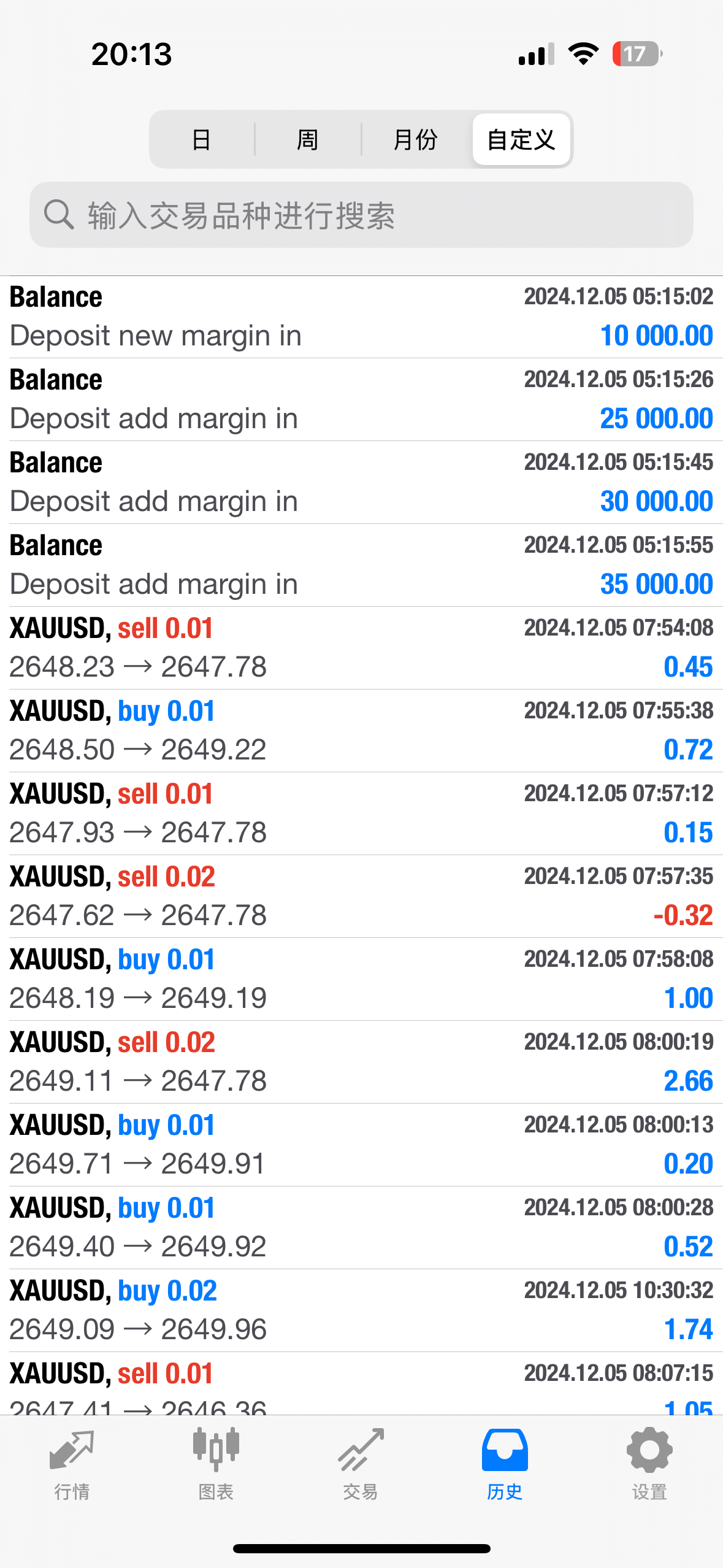This screenshot has height=1568, width=723.
Task: Choose the 月份 (month) period filter
Action: pos(415,140)
